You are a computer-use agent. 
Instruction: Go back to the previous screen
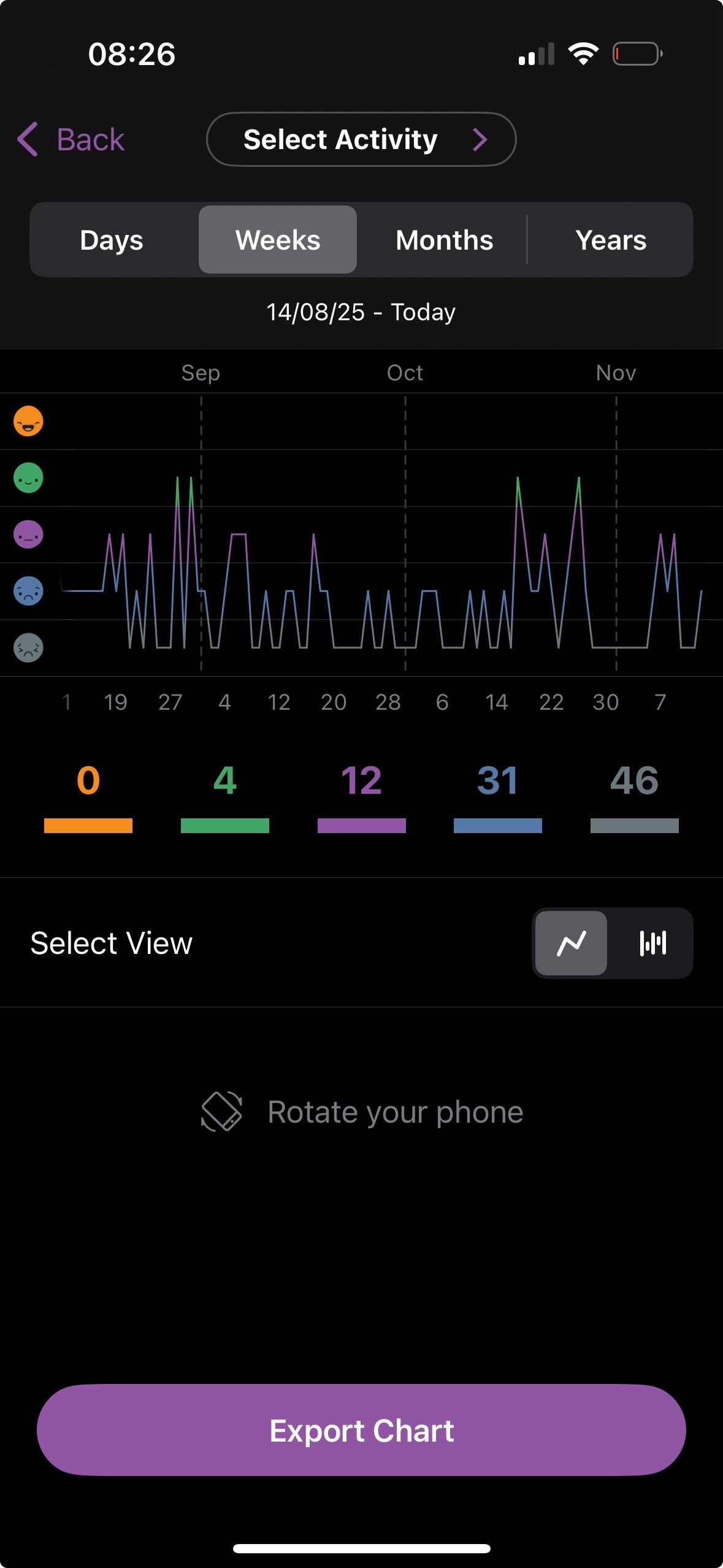[x=71, y=139]
